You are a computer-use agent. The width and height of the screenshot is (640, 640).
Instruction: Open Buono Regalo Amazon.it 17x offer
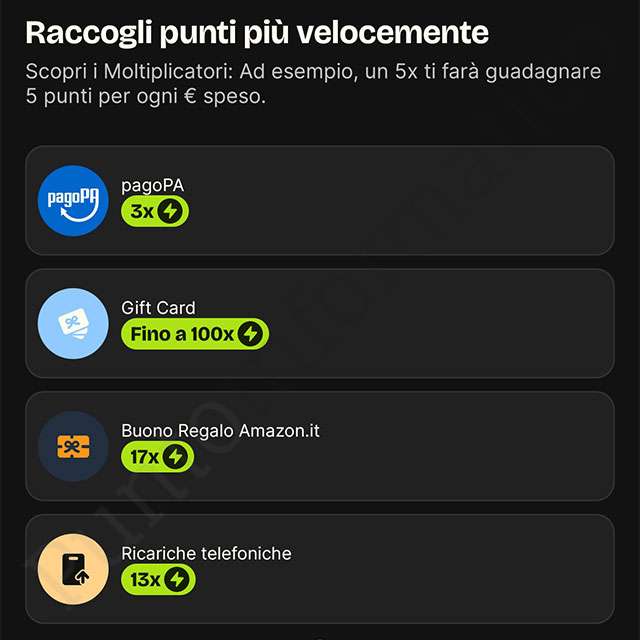pyautogui.click(x=319, y=446)
